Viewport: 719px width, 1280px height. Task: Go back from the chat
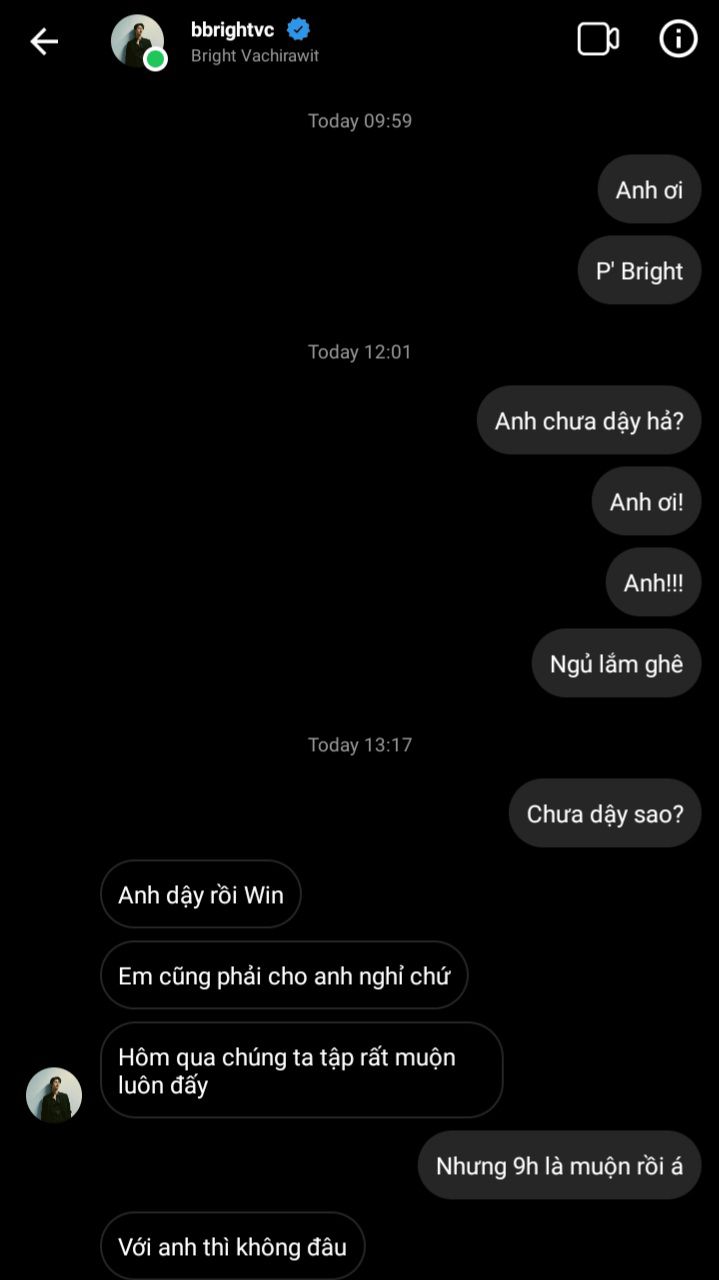44,41
